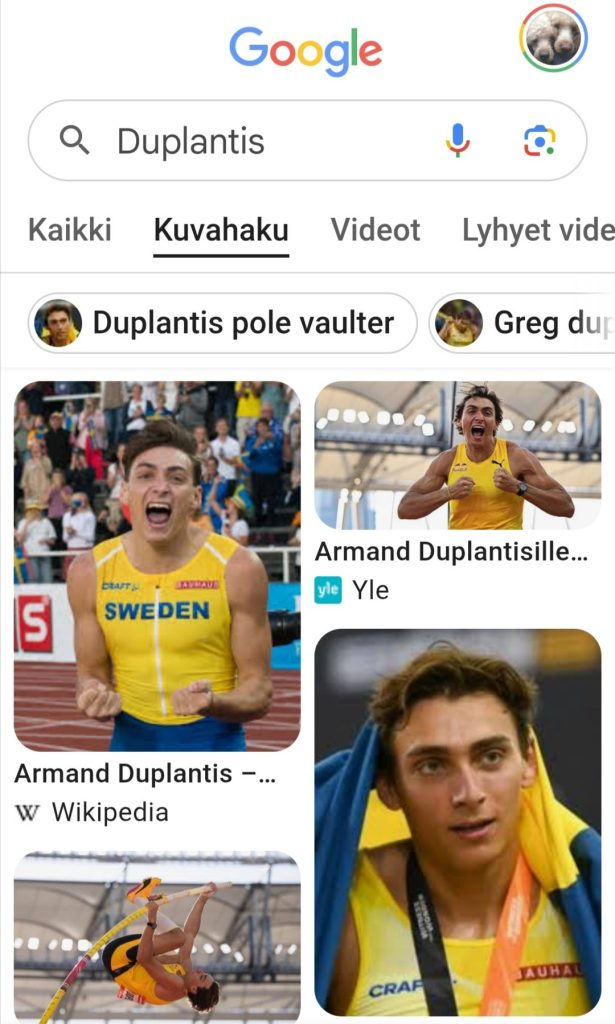
Task: Start voice search with the microphone
Action: (x=458, y=141)
